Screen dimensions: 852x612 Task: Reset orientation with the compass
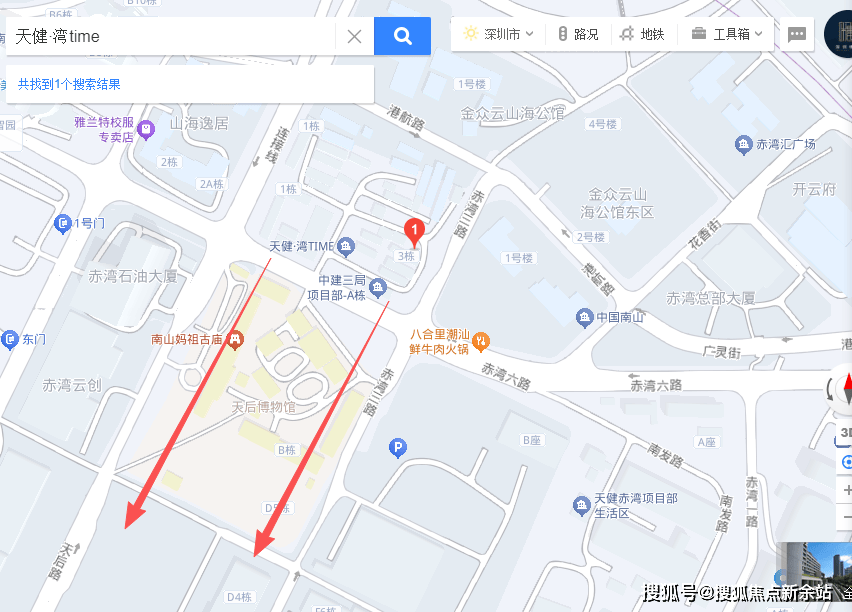pos(846,388)
